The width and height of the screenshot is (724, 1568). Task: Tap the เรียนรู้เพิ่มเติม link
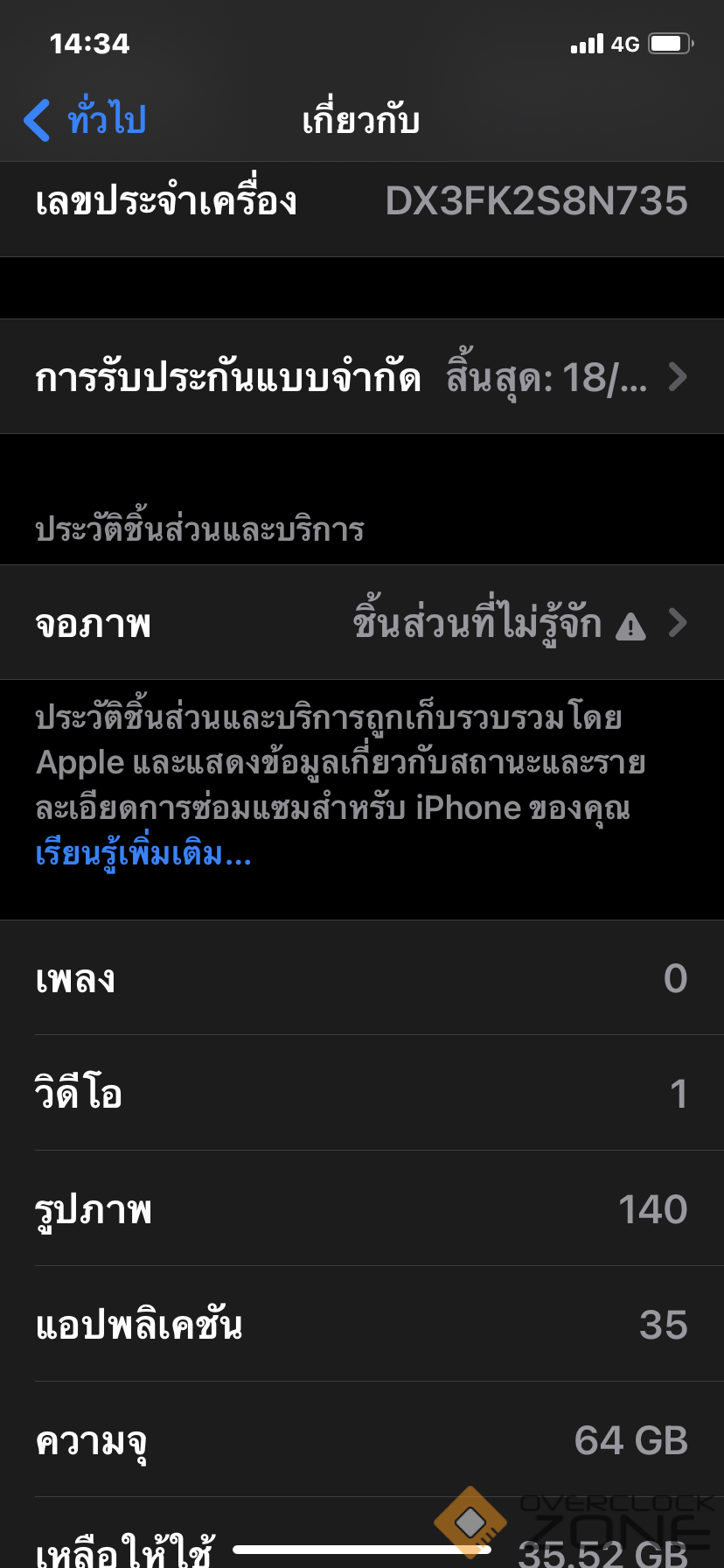click(x=143, y=853)
